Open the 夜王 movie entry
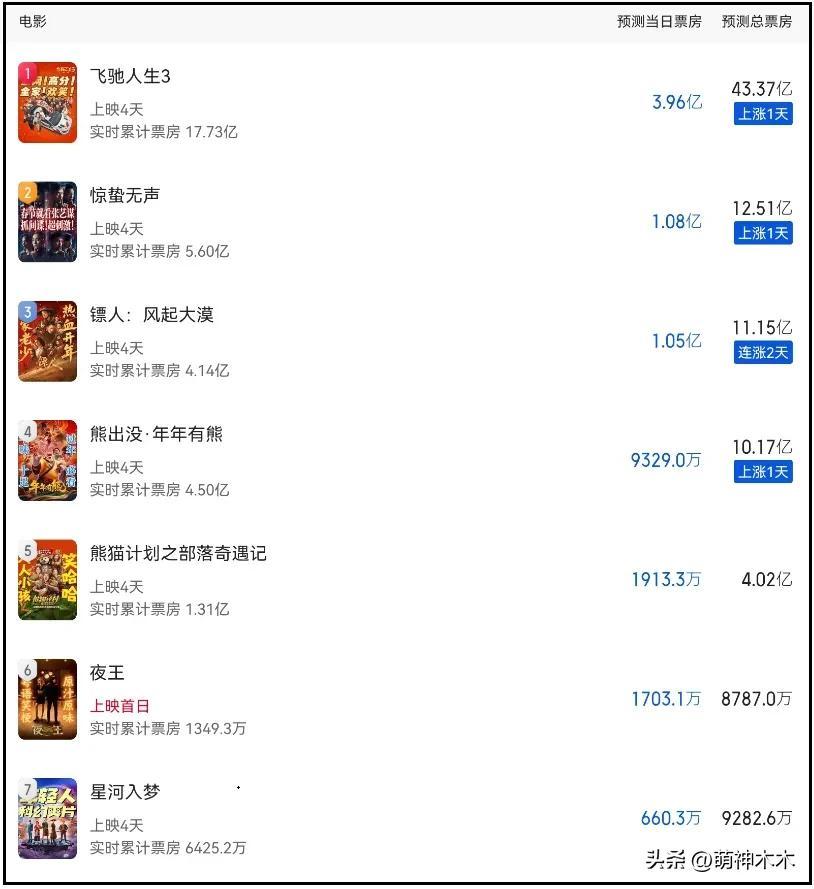The width and height of the screenshot is (814, 889). tap(107, 673)
